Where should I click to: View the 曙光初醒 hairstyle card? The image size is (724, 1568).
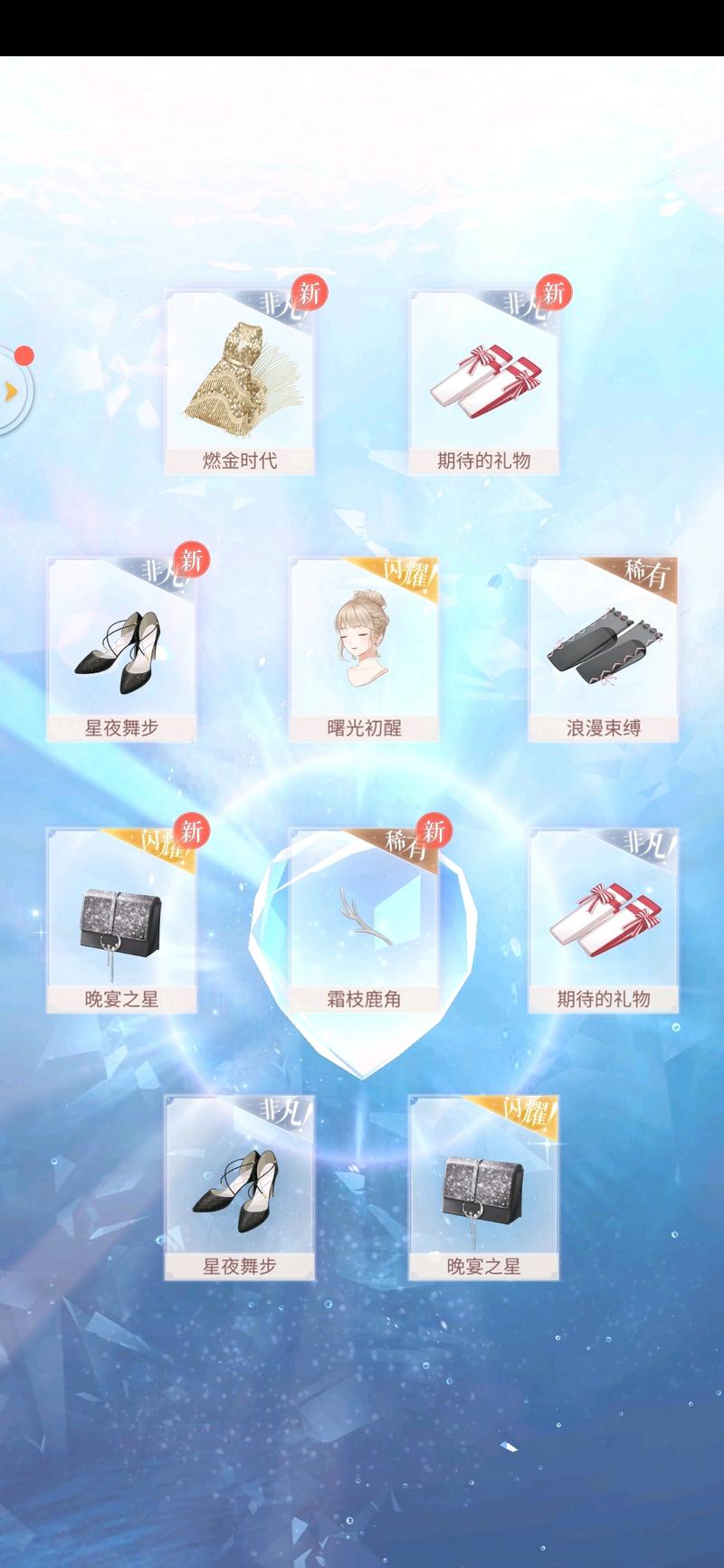coord(363,649)
